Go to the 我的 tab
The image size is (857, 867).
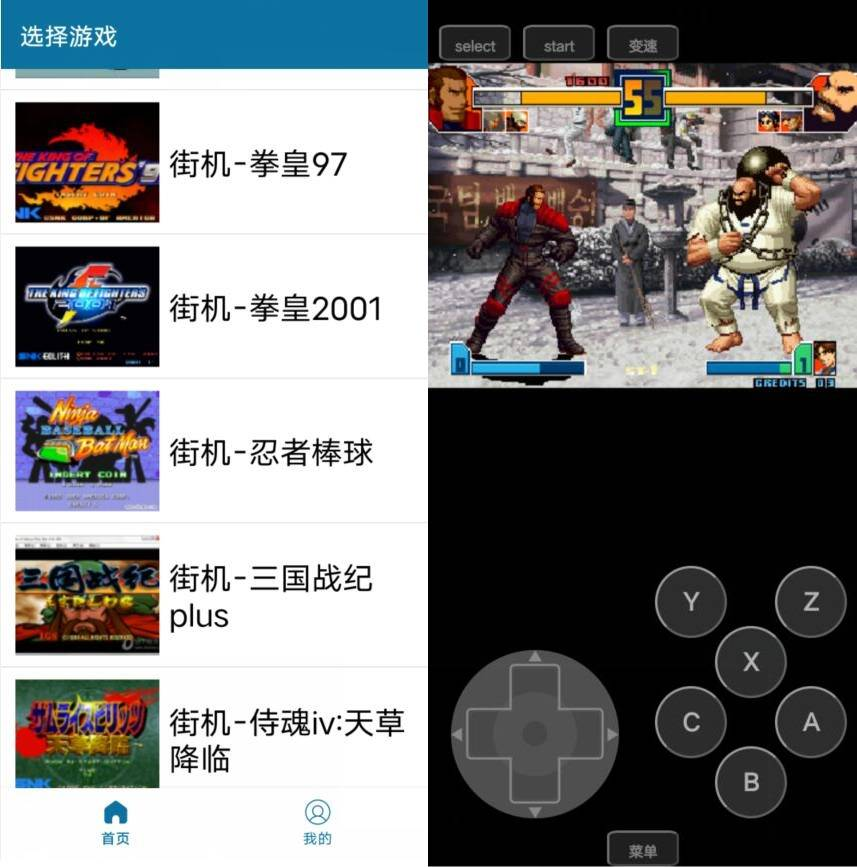[x=317, y=823]
